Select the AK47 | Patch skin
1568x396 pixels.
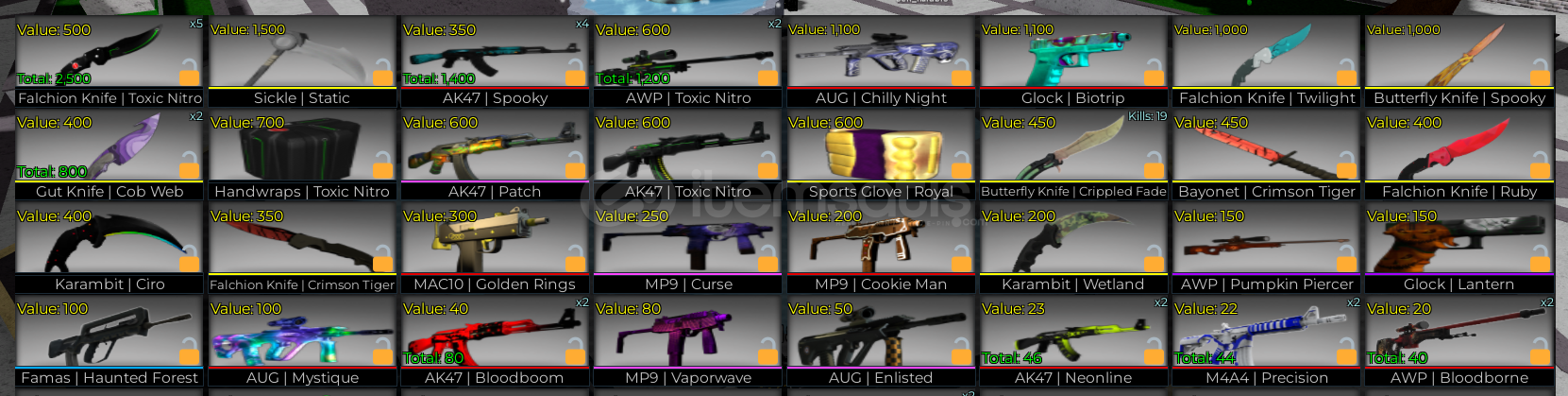pos(495,153)
